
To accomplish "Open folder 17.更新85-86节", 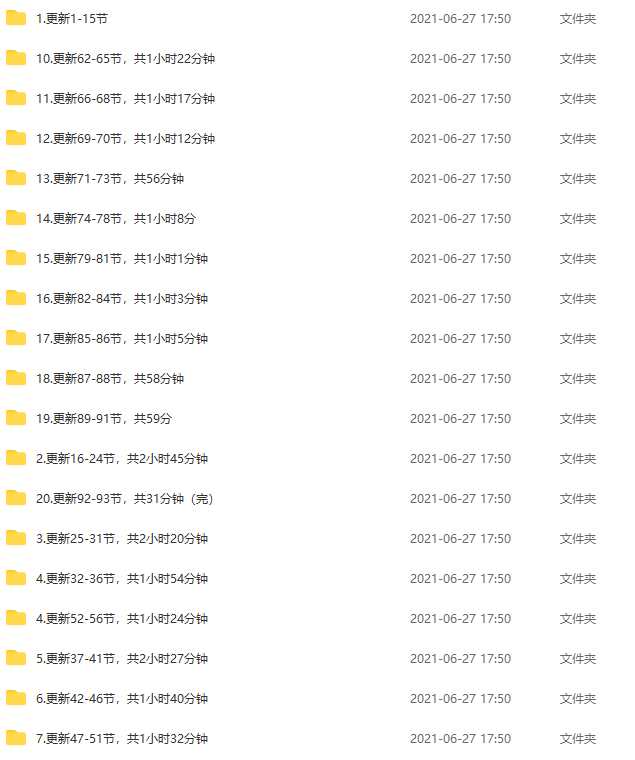I will click(122, 339).
